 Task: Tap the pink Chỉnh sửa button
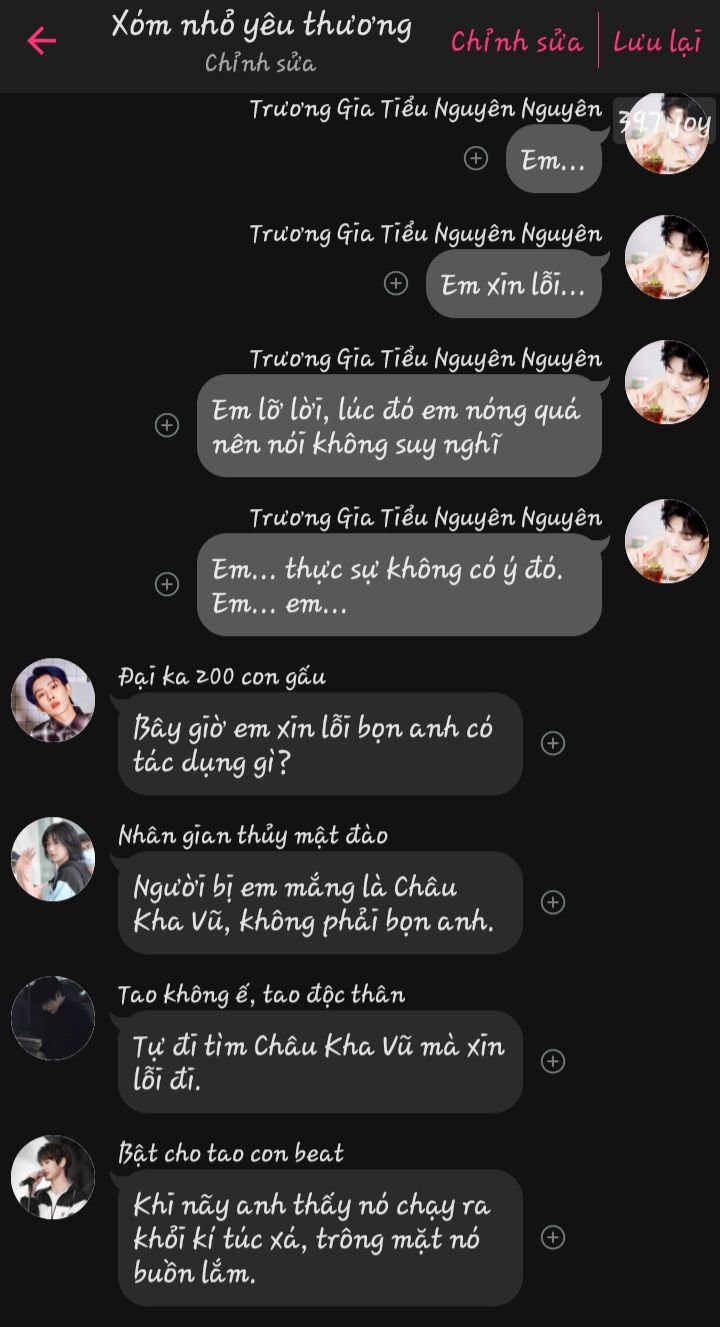[x=516, y=42]
